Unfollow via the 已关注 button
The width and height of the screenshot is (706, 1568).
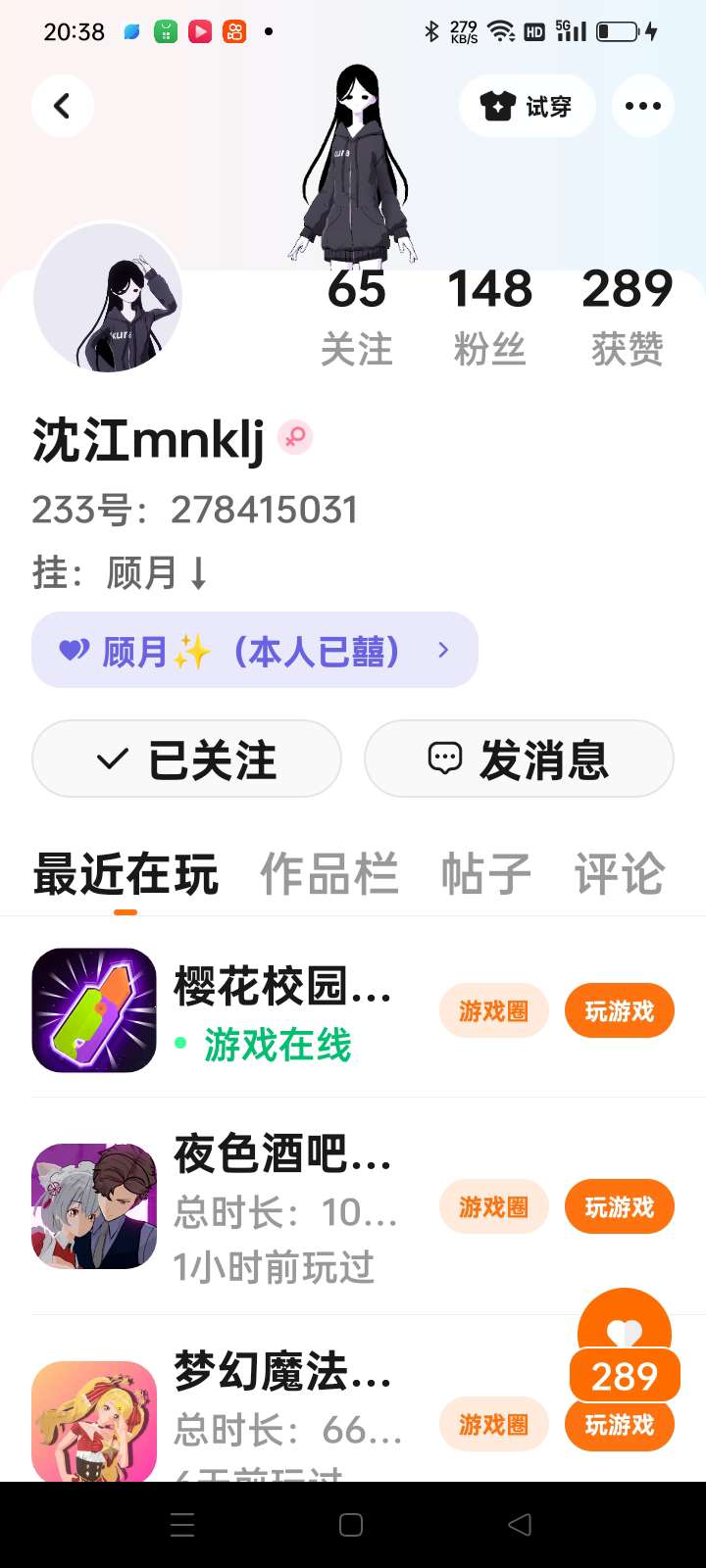(x=186, y=759)
